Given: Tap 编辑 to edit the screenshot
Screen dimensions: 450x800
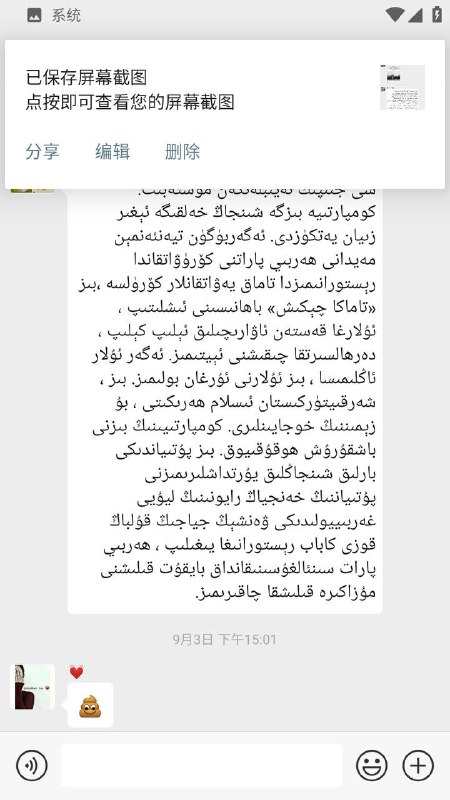Looking at the screenshot, I should click(x=112, y=152).
